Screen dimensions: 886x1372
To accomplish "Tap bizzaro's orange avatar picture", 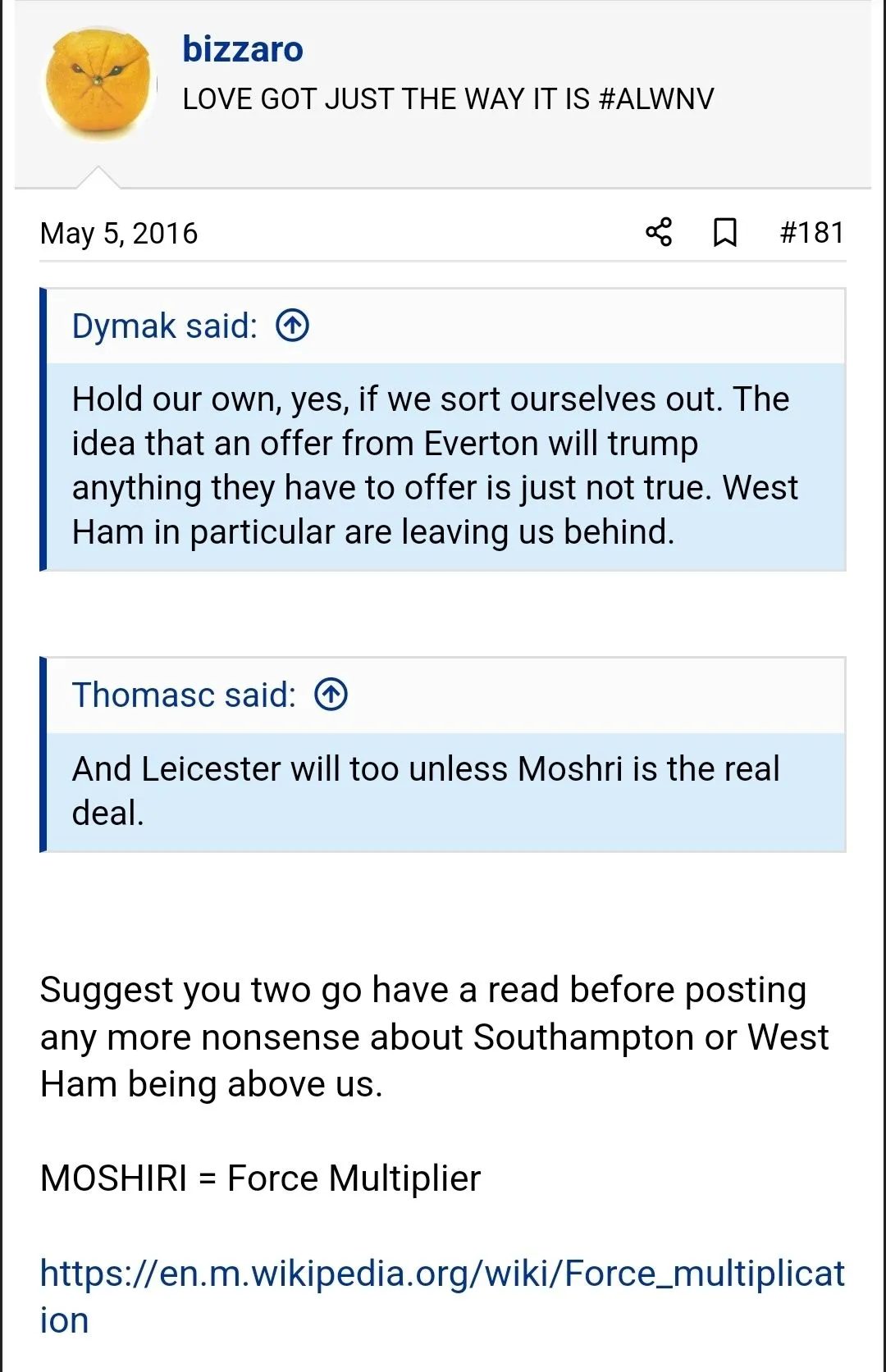I will 99,84.
